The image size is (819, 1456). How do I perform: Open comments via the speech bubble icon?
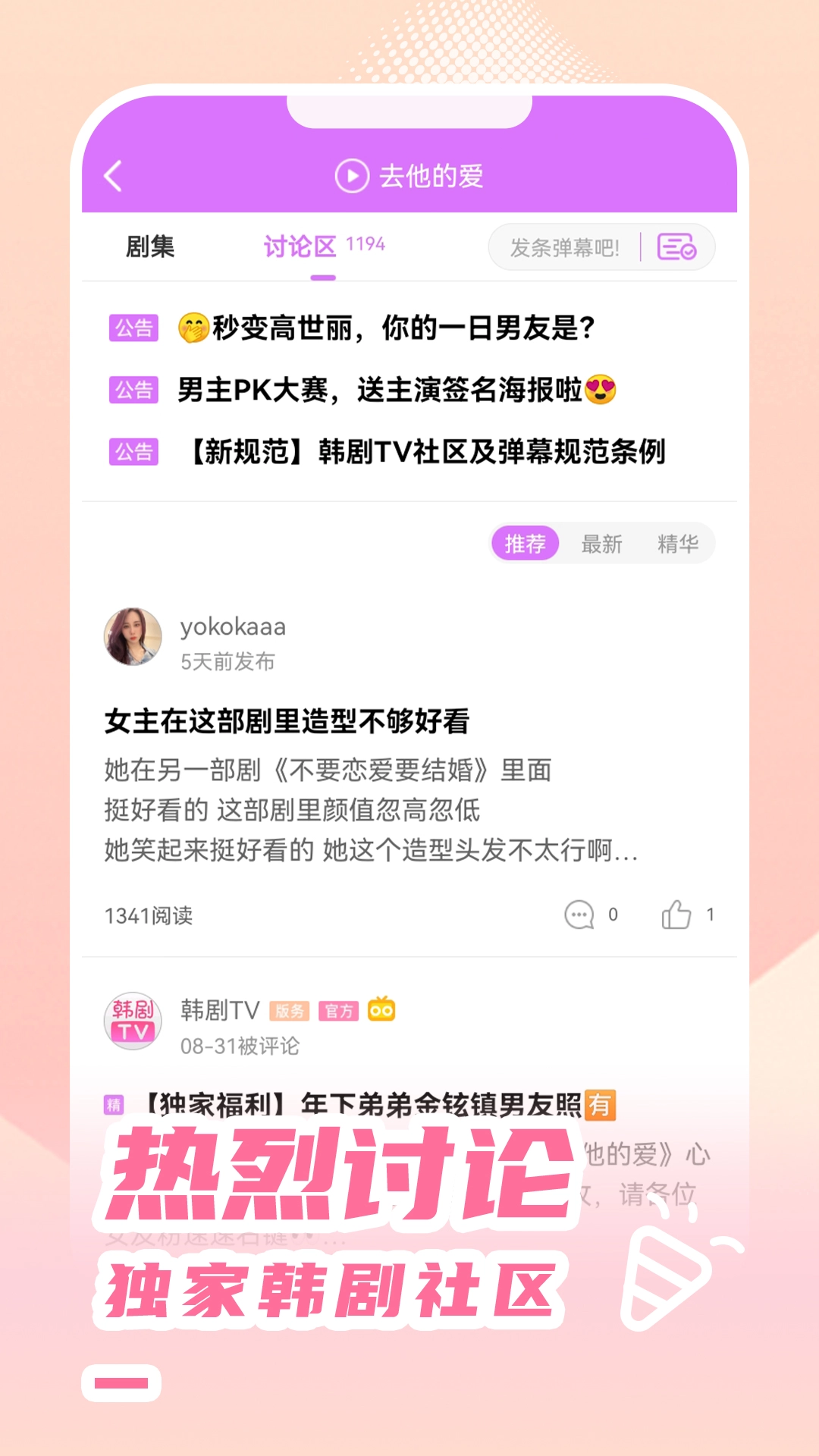coord(579,914)
